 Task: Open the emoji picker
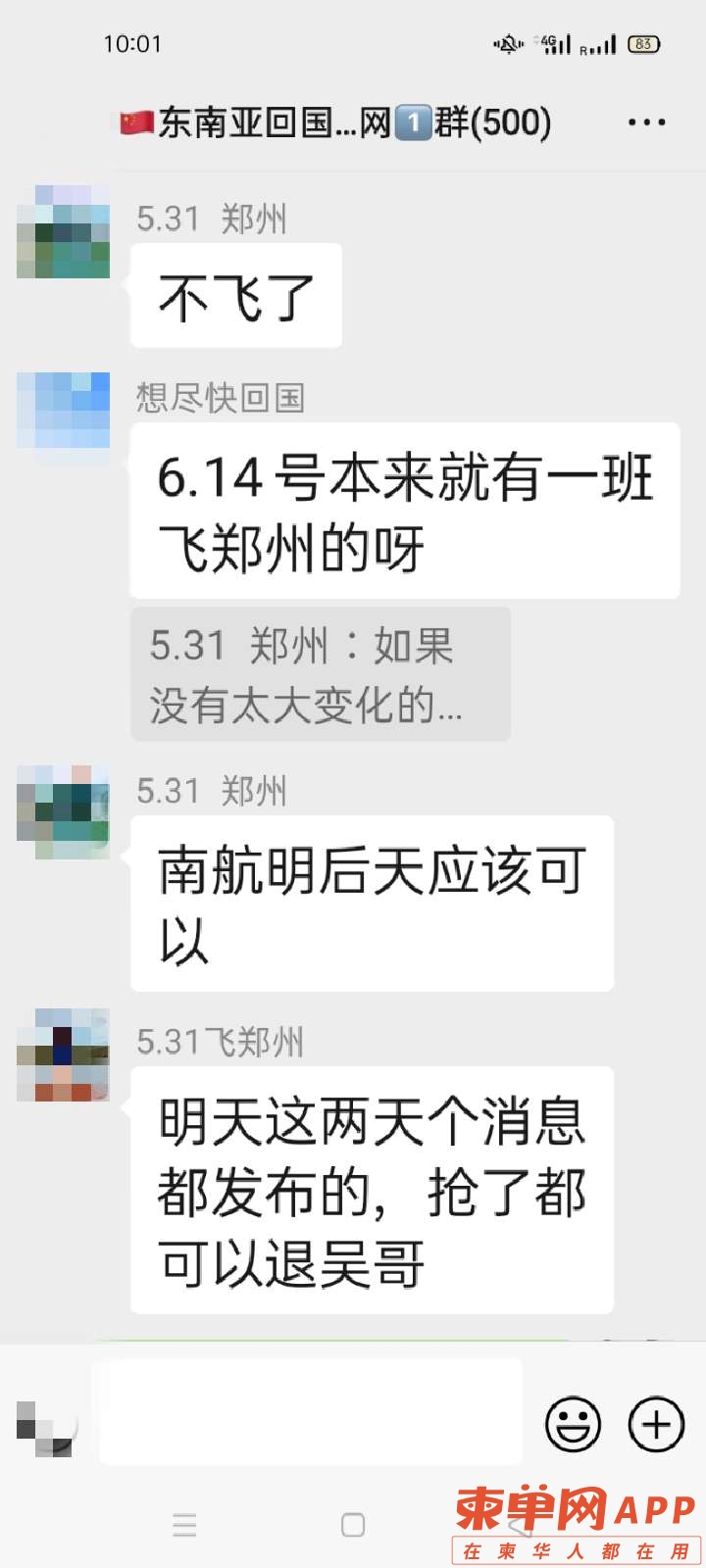click(x=573, y=1423)
